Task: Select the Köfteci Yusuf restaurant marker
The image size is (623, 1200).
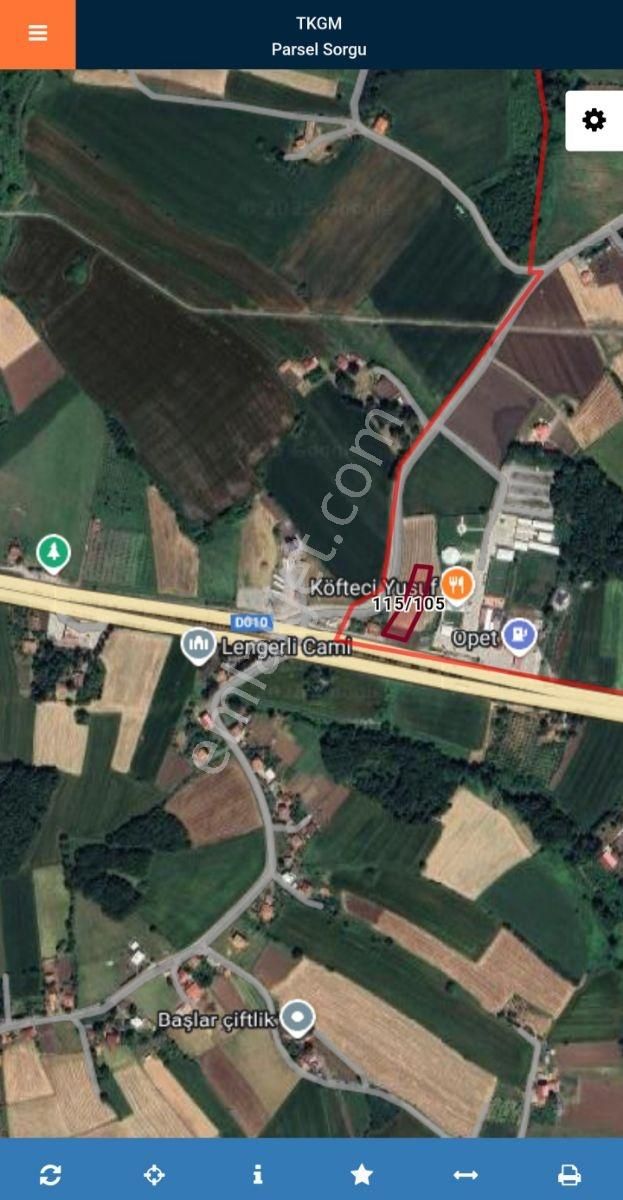Action: (457, 584)
